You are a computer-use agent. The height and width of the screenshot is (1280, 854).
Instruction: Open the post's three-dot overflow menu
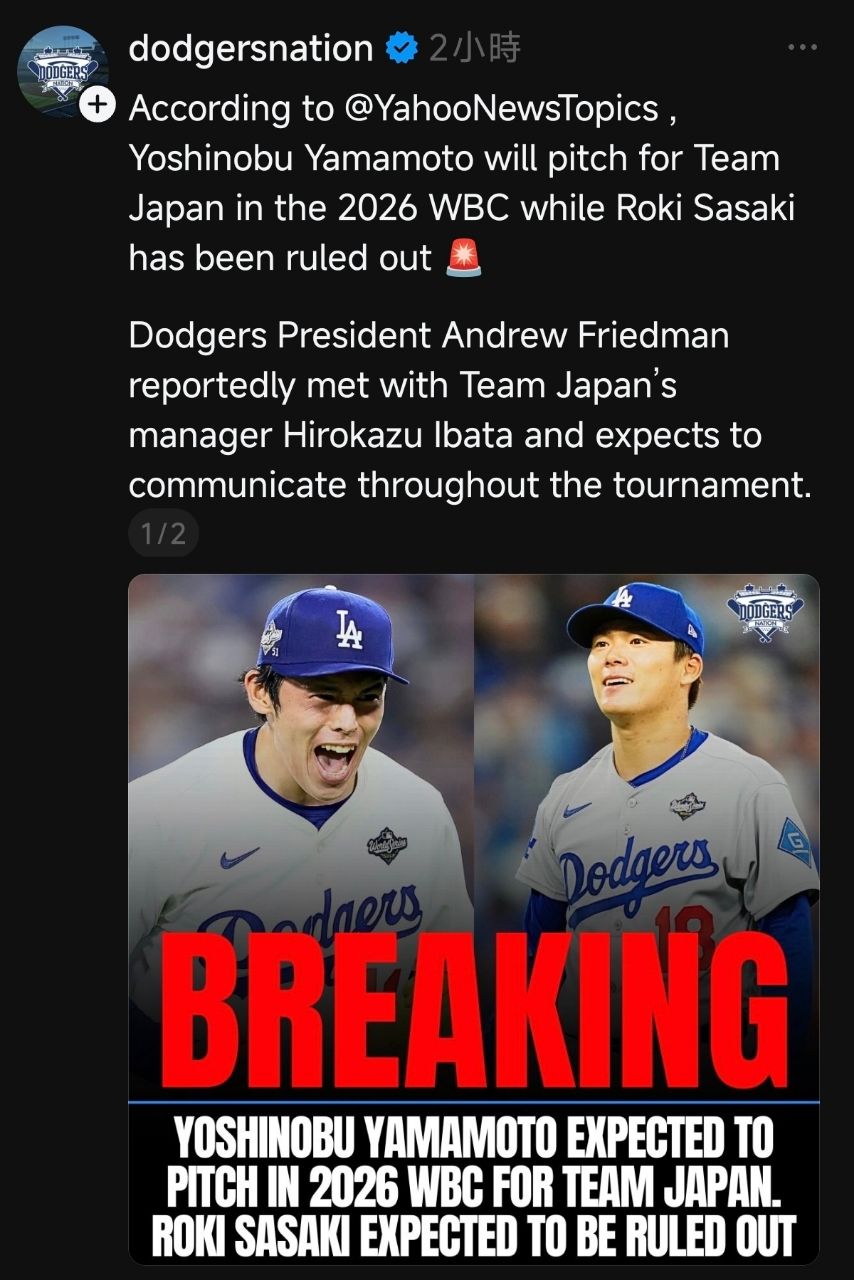pyautogui.click(x=802, y=47)
